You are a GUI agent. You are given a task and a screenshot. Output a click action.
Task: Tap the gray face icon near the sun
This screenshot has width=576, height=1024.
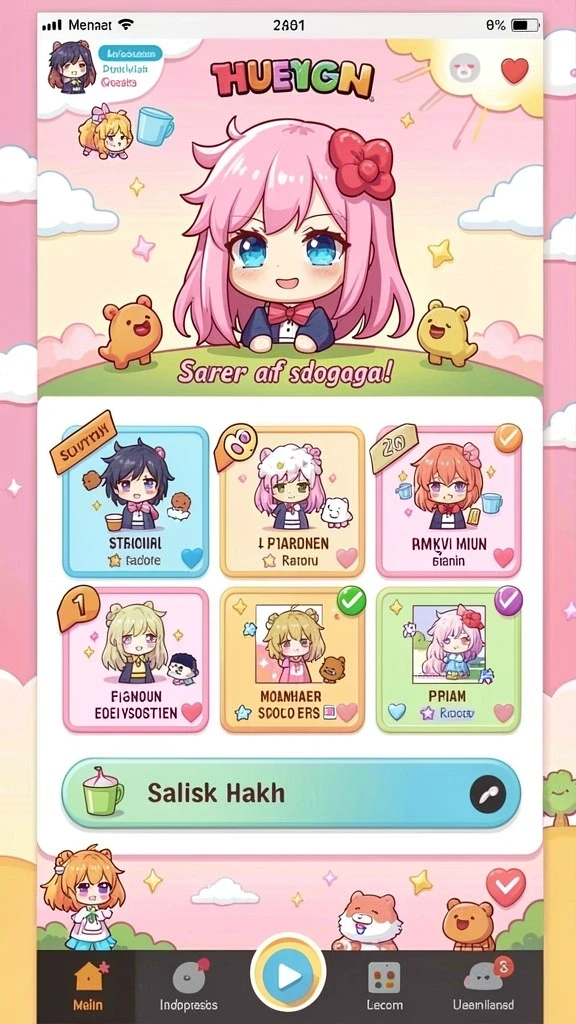click(464, 68)
